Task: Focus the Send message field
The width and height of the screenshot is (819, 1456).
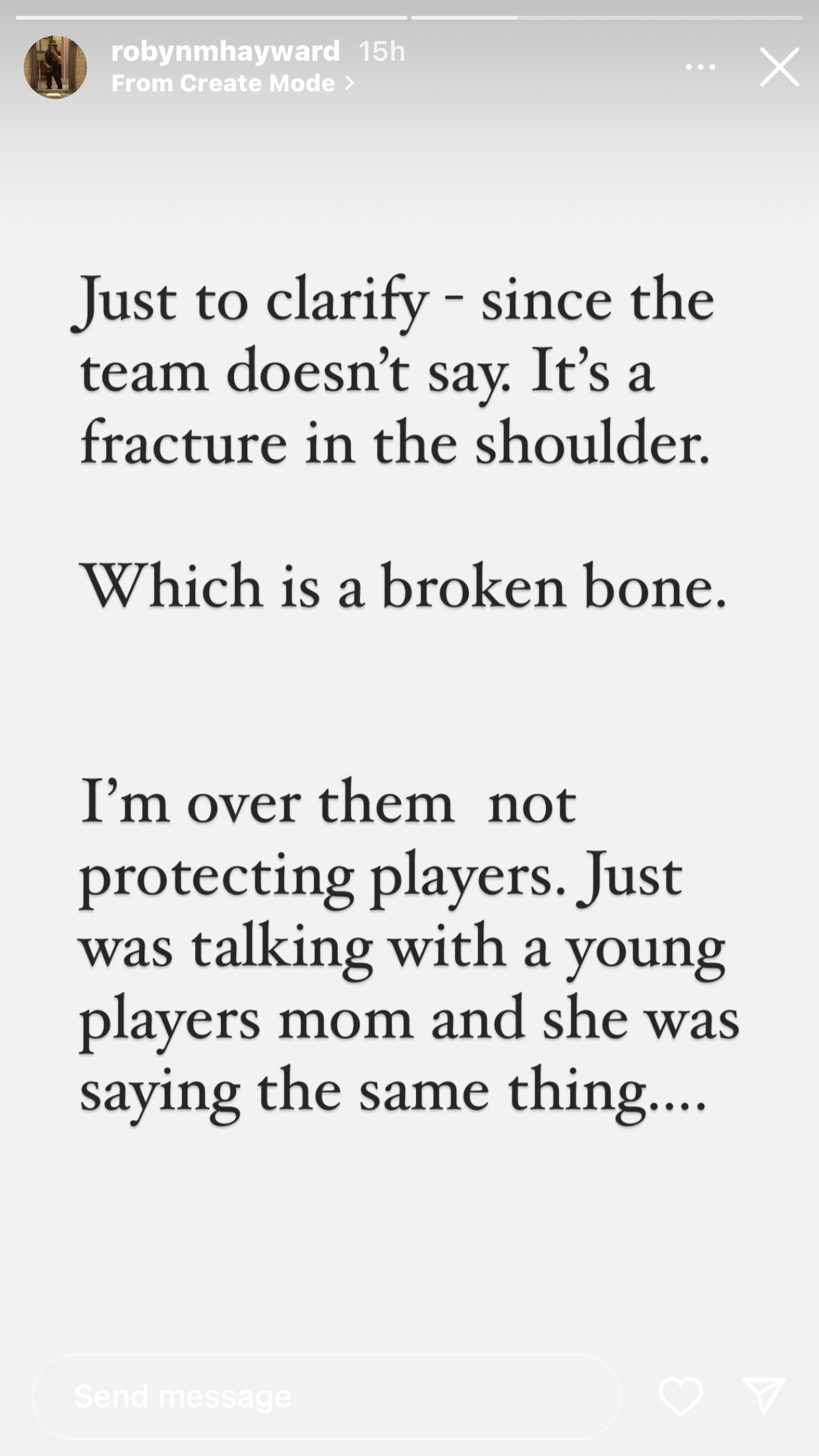Action: point(326,1395)
